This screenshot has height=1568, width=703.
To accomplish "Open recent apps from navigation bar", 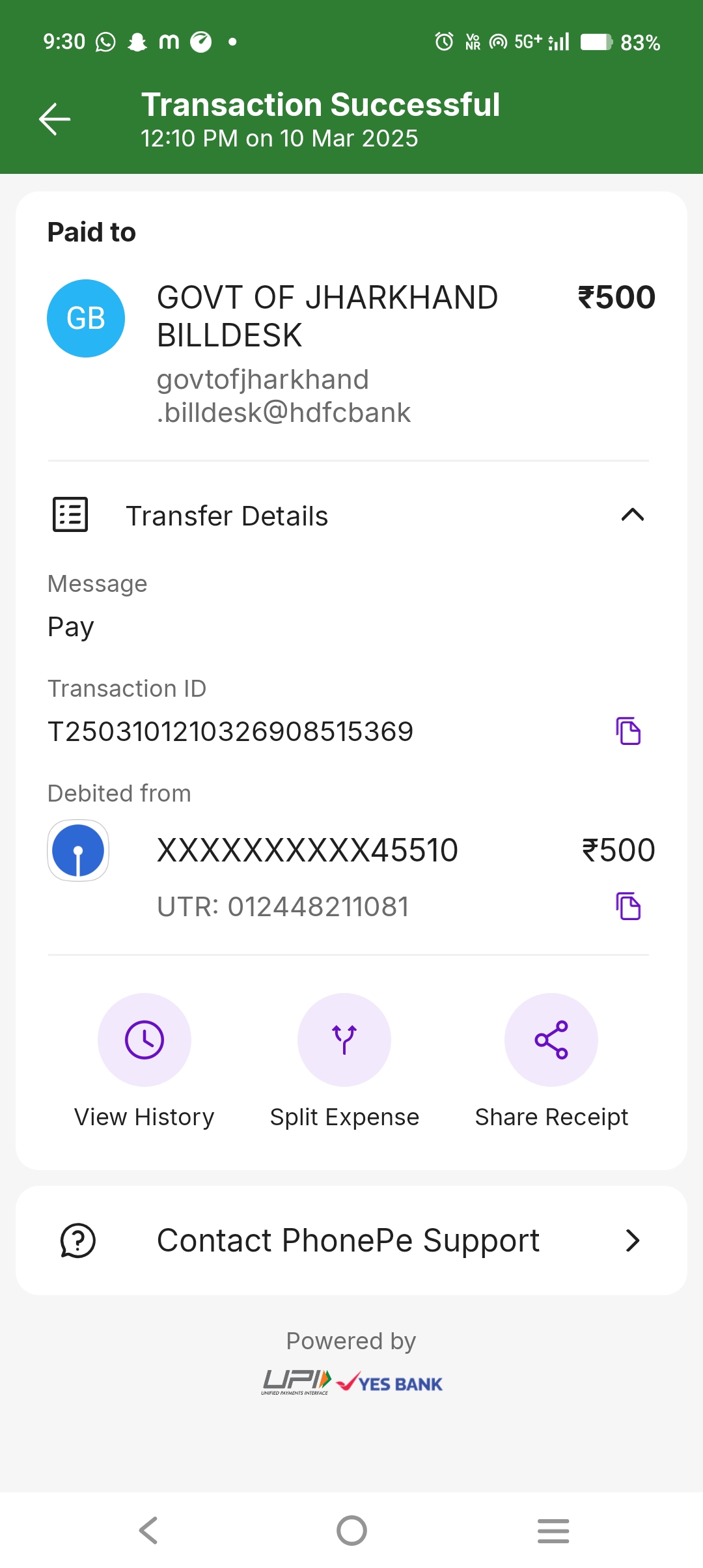I will pyautogui.click(x=553, y=1530).
